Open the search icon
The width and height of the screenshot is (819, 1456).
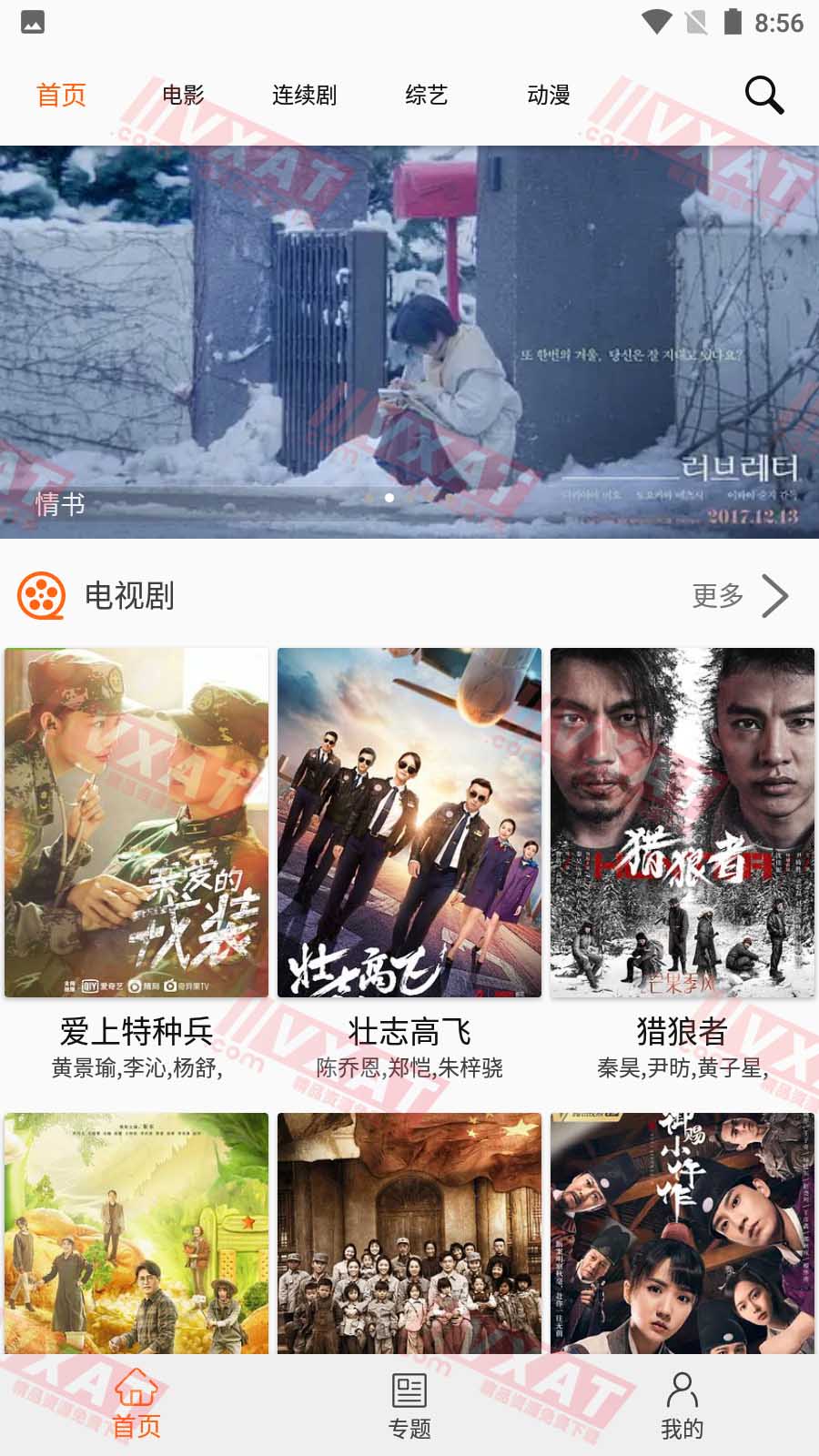(x=763, y=95)
